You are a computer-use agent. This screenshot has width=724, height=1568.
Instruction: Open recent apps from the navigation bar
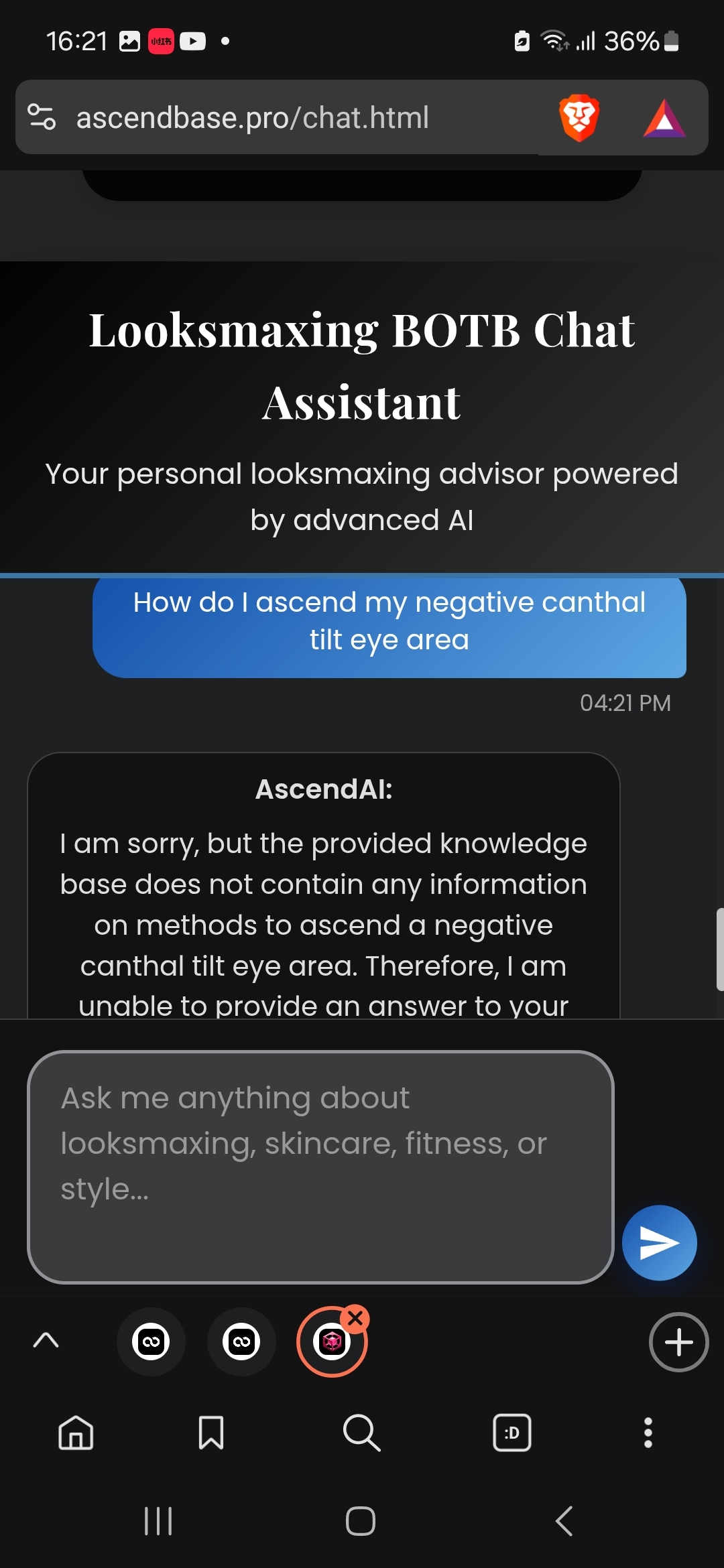[159, 1520]
